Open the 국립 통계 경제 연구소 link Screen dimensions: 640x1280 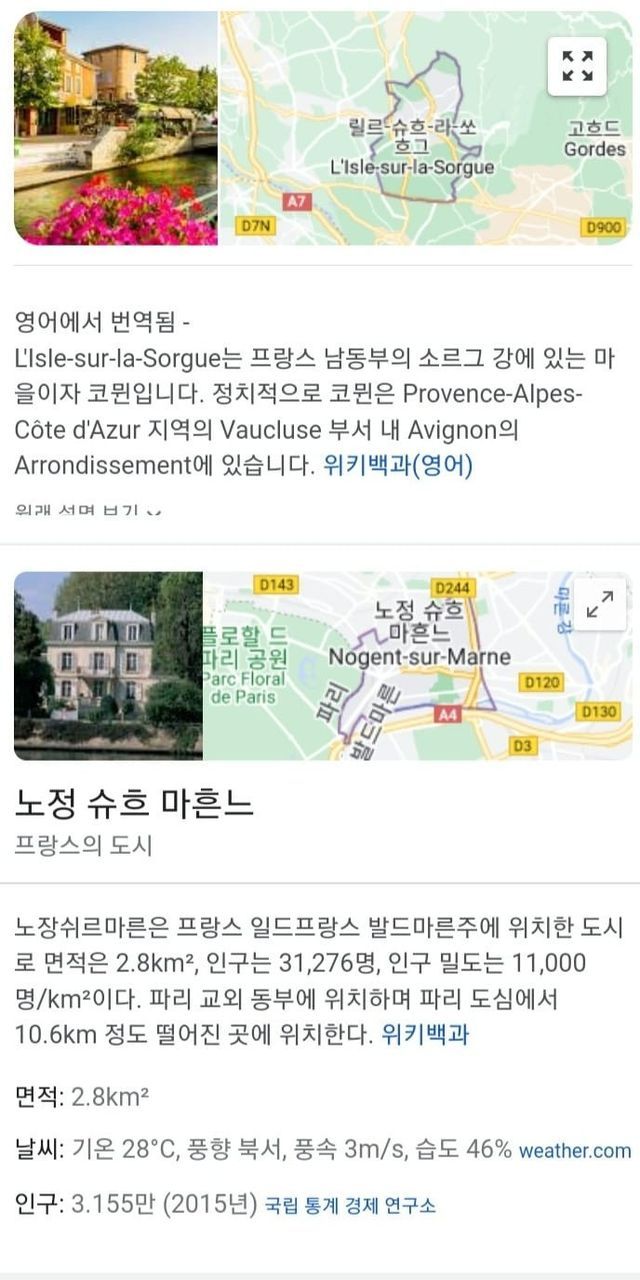(x=350, y=1206)
